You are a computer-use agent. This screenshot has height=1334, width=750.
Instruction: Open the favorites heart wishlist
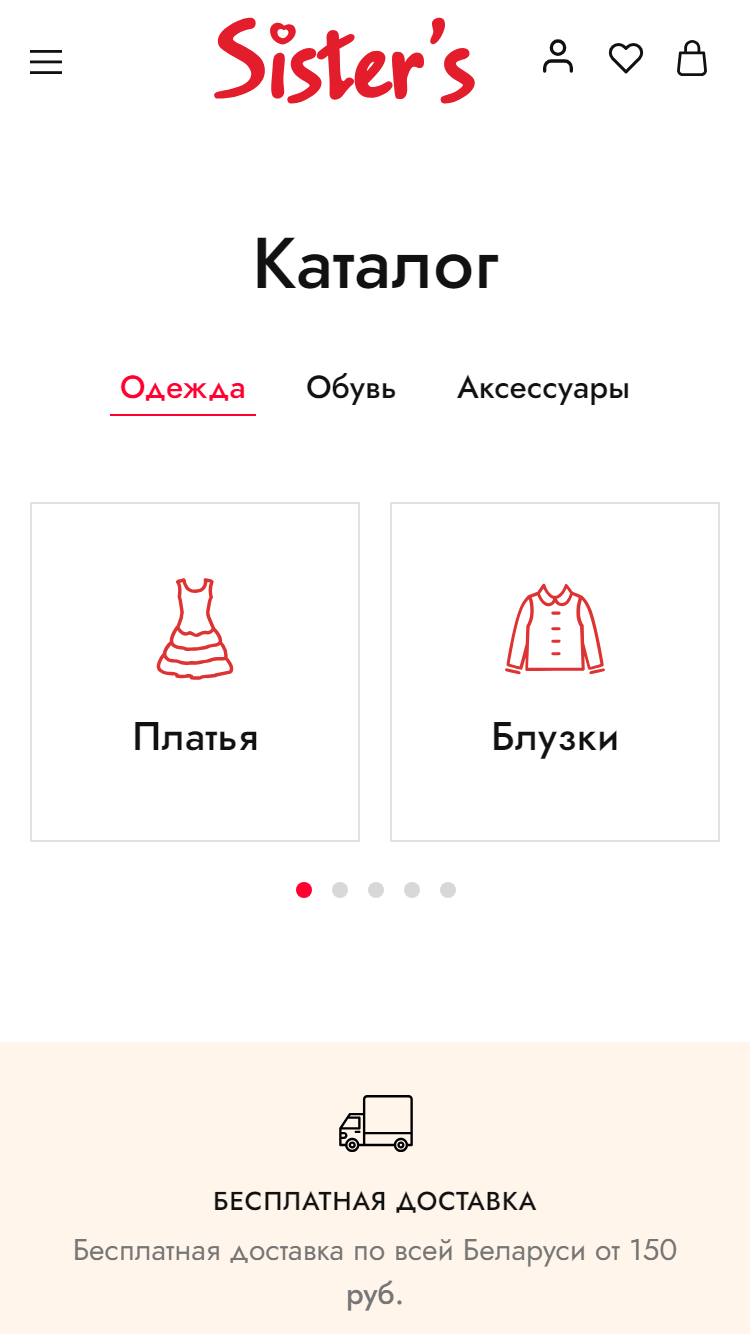tap(626, 58)
